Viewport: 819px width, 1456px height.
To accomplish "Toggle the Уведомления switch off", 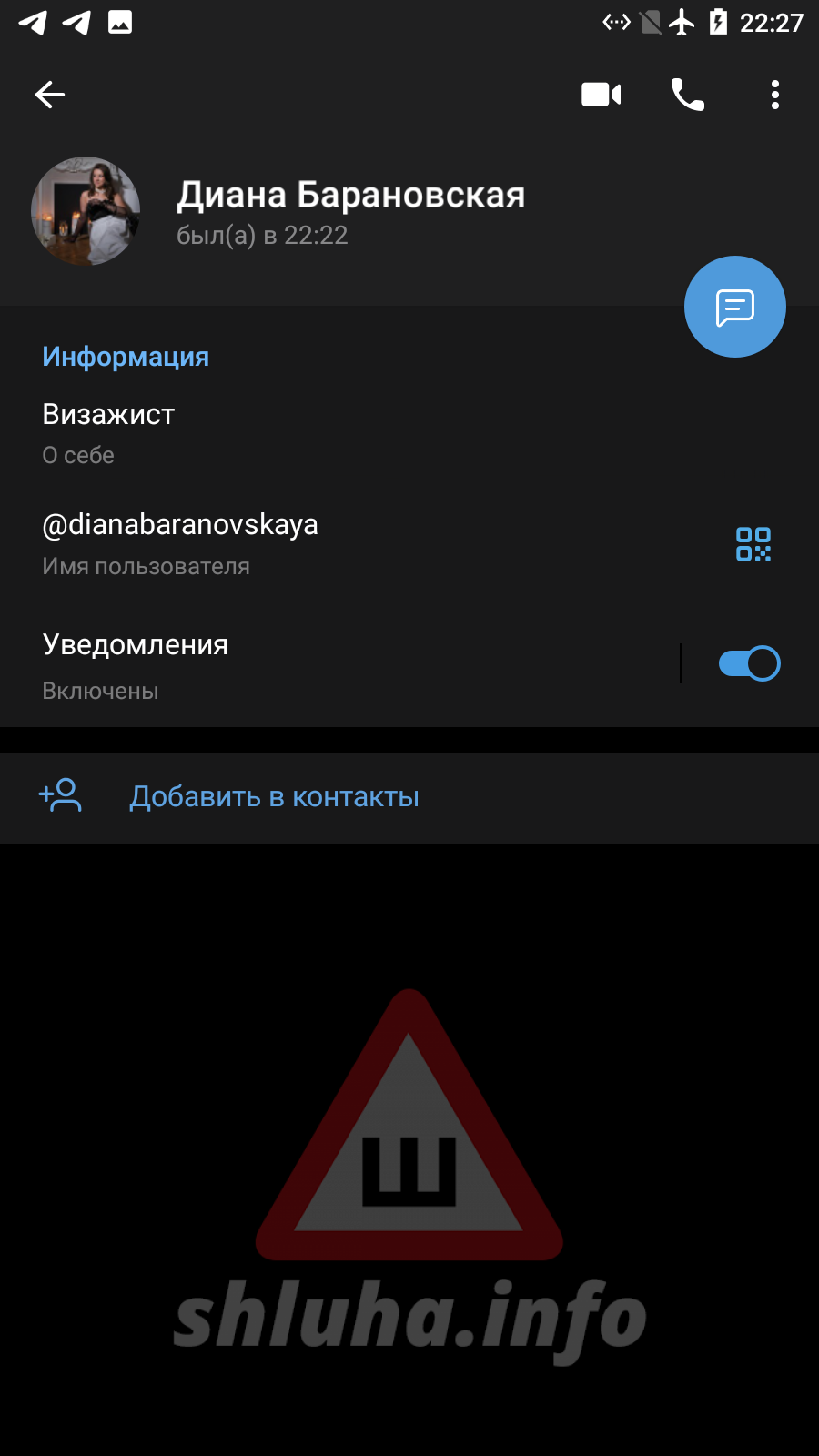I will tap(749, 663).
